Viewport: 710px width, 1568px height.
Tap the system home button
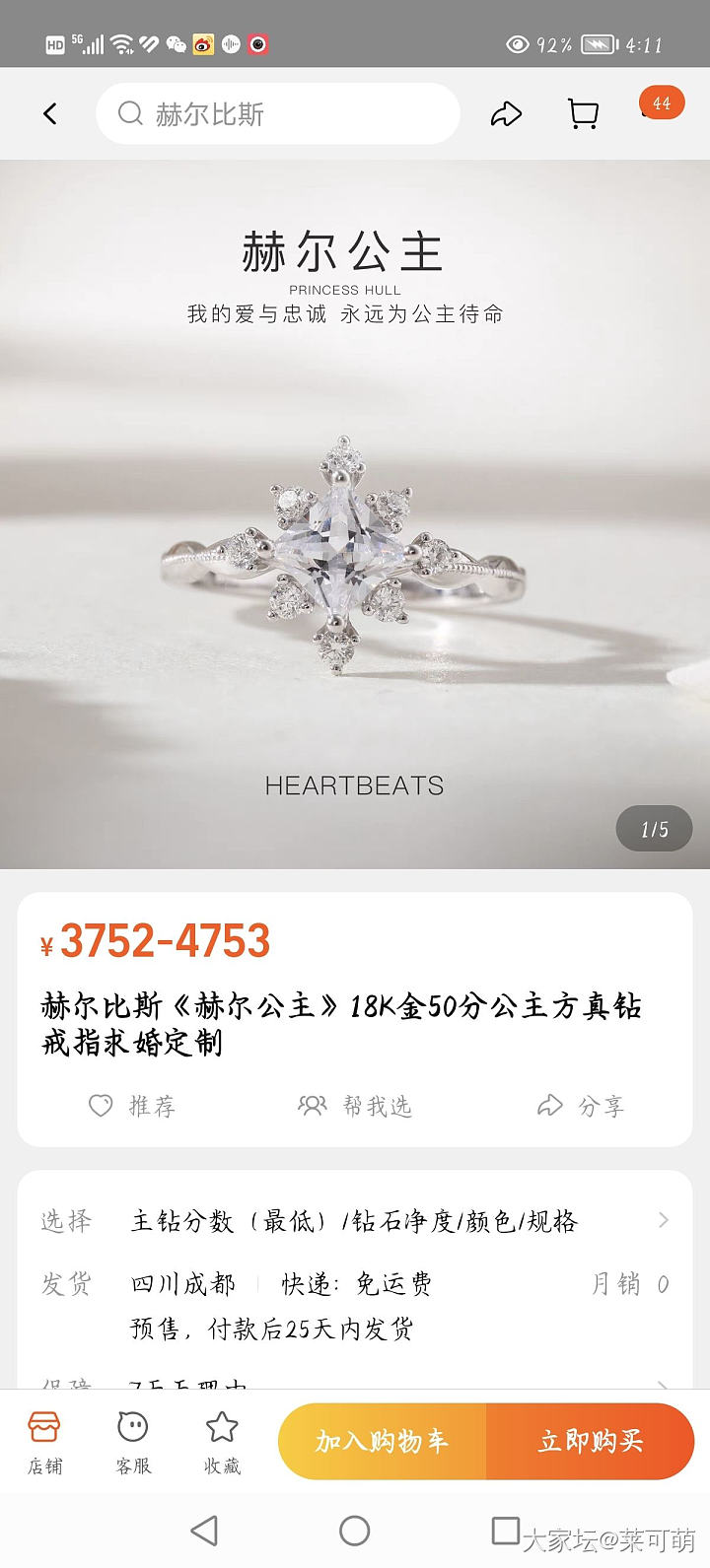[355, 1531]
